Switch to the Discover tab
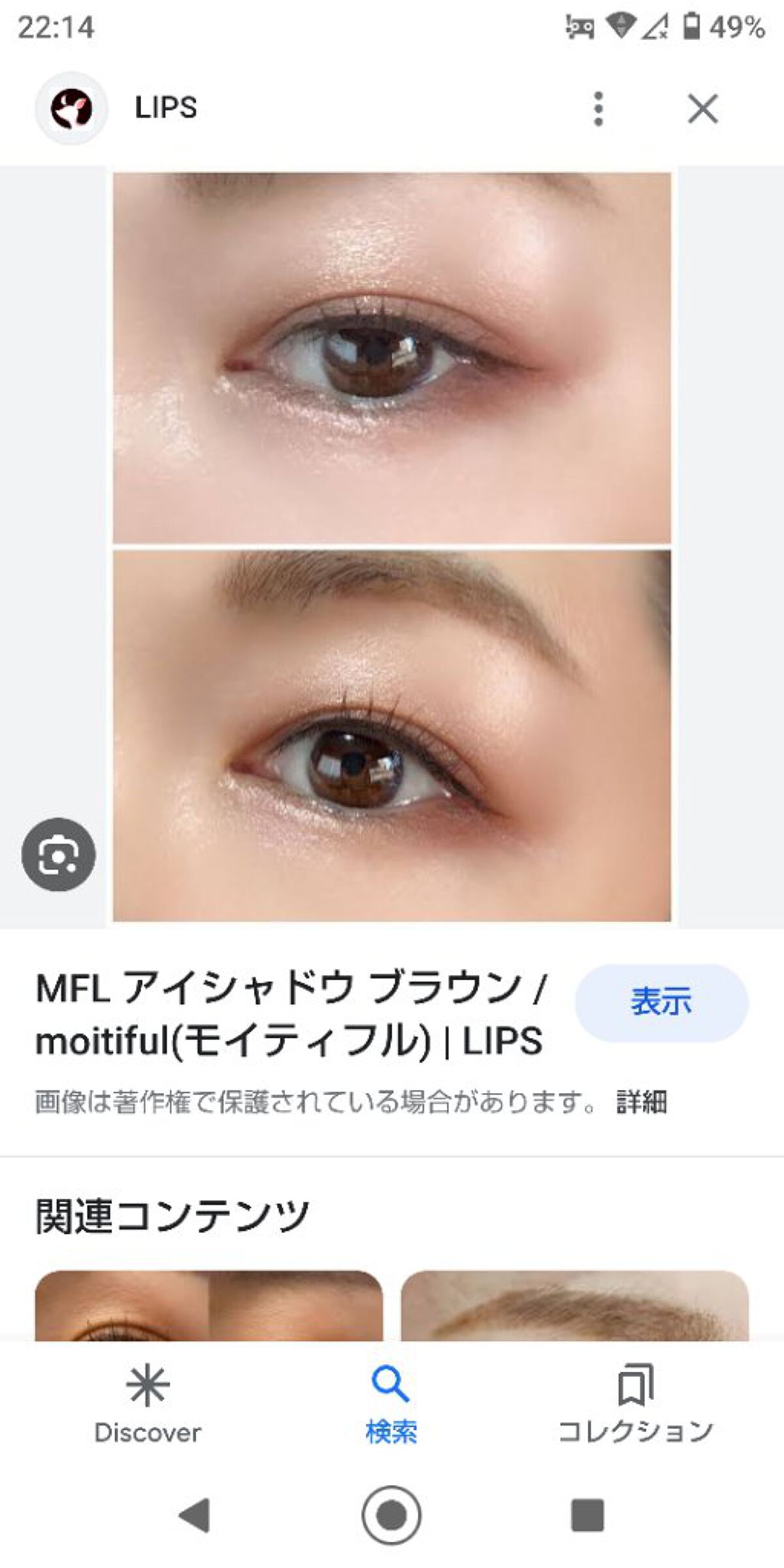Screen dimensions: 784x1568 pos(149,1405)
